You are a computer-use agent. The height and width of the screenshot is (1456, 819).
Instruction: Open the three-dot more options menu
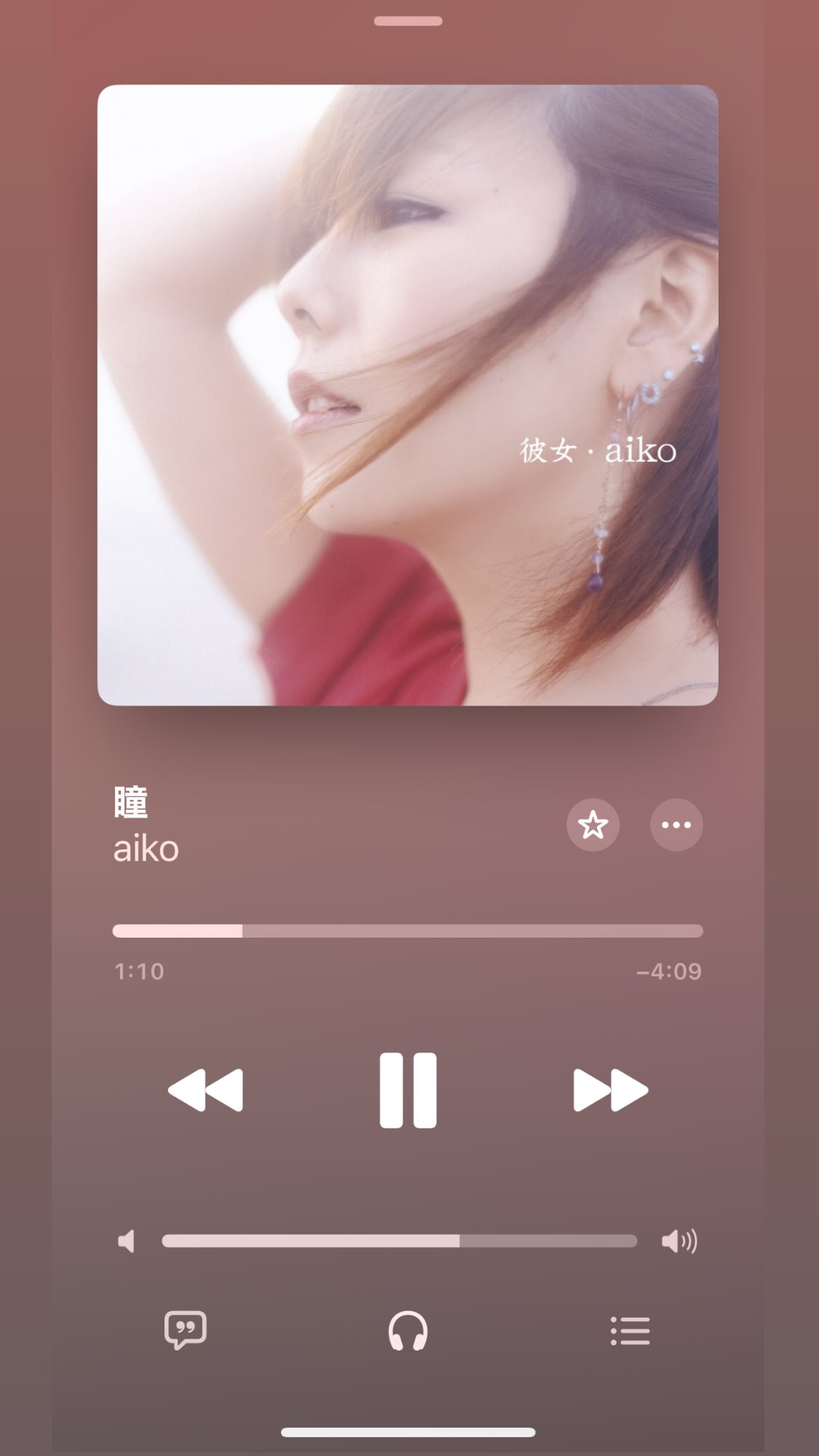(x=676, y=825)
